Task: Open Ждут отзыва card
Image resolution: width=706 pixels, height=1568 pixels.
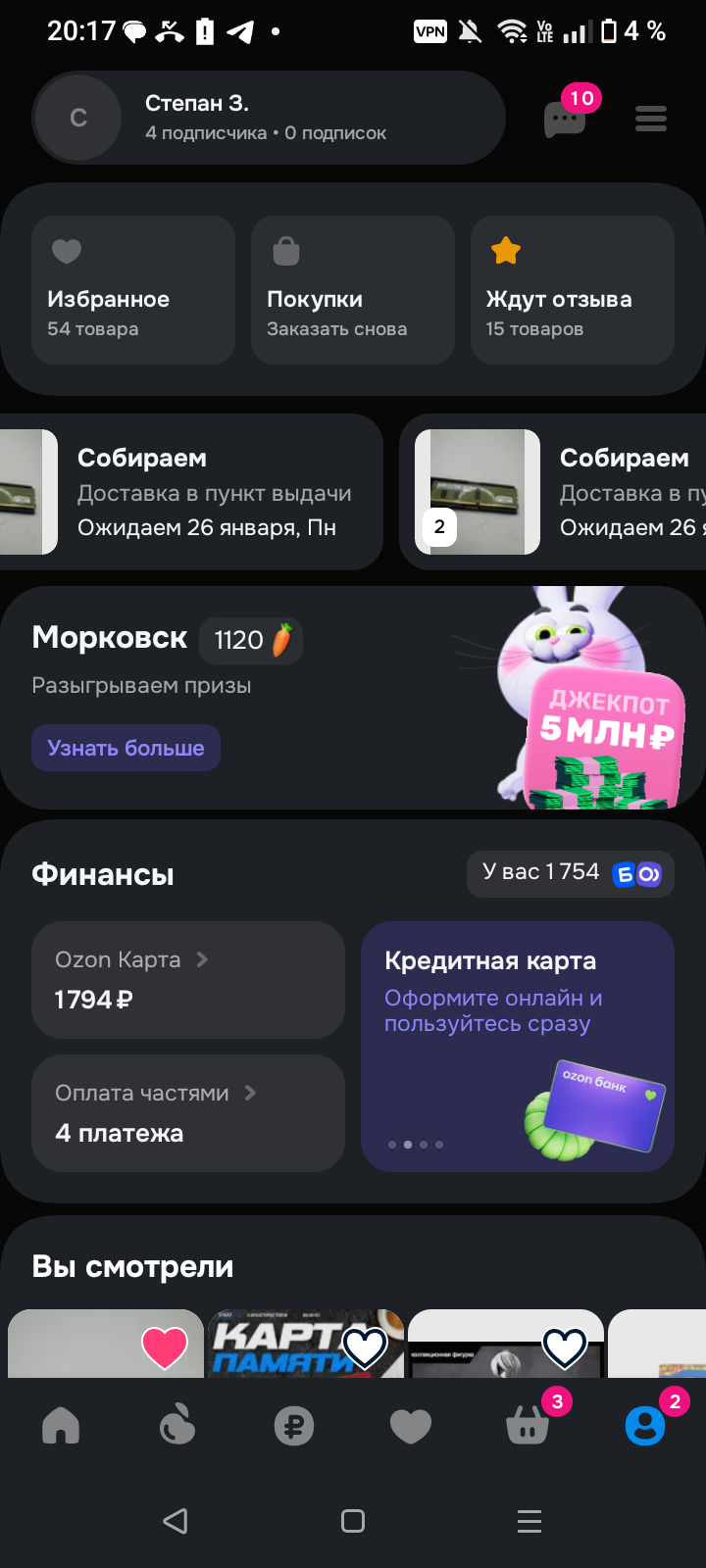Action: coord(573,290)
